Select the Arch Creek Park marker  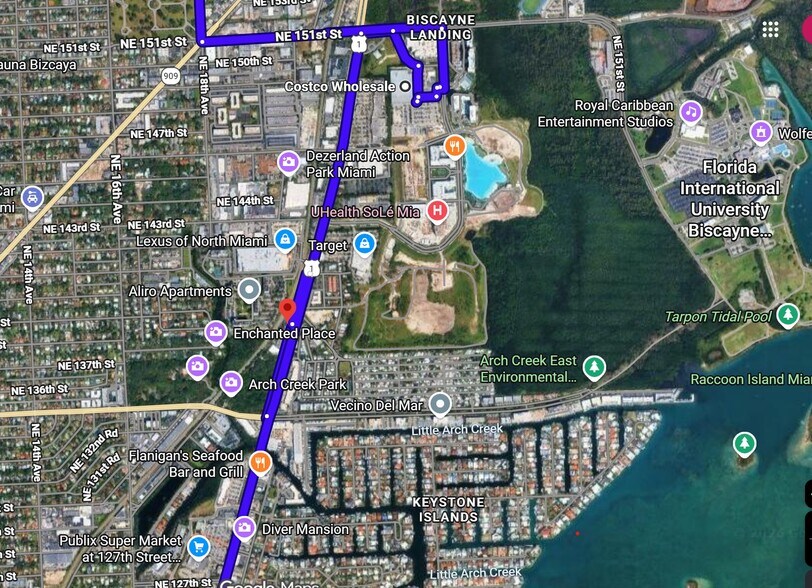click(x=231, y=383)
